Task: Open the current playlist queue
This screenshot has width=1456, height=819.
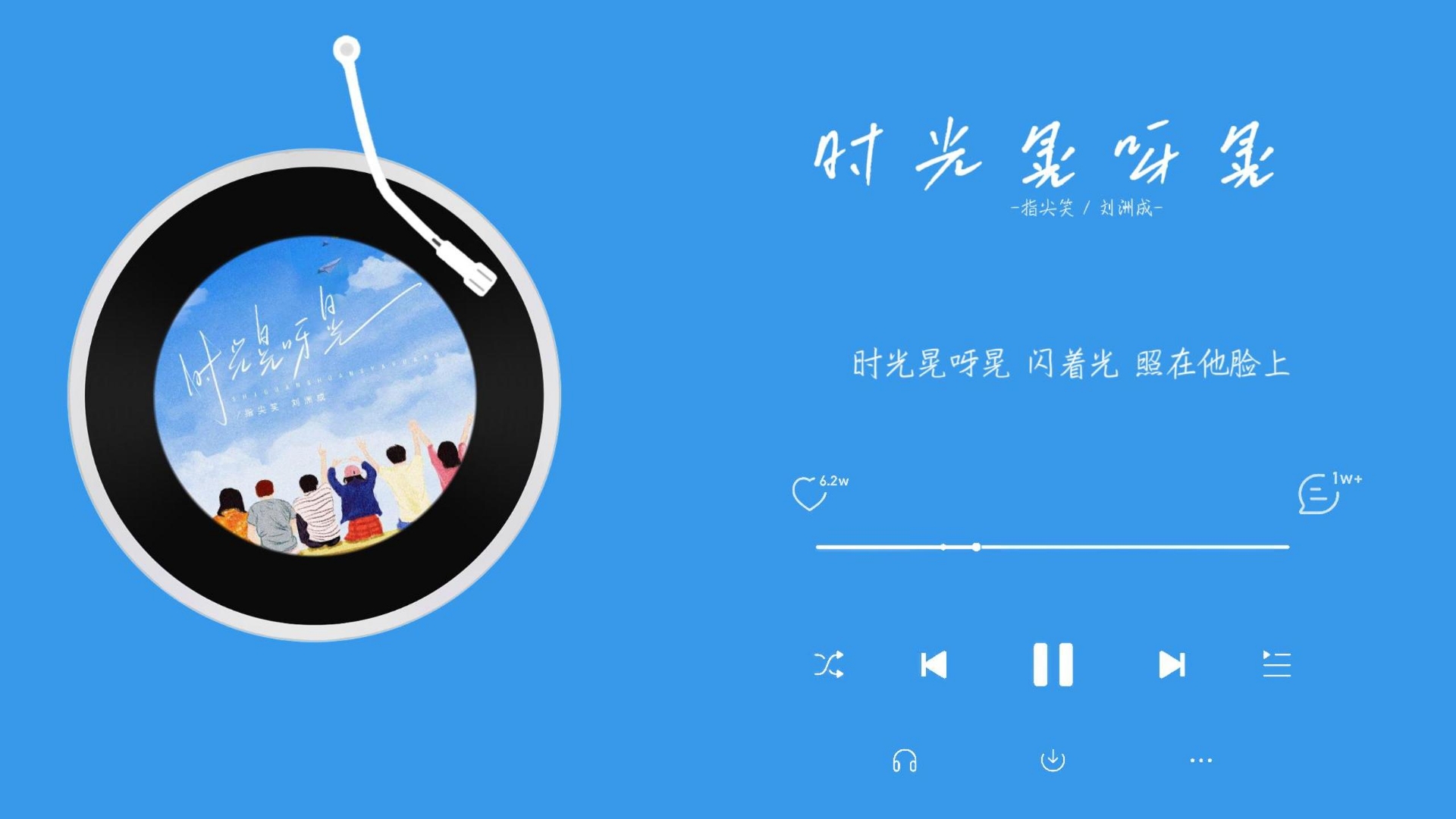Action: [1276, 664]
